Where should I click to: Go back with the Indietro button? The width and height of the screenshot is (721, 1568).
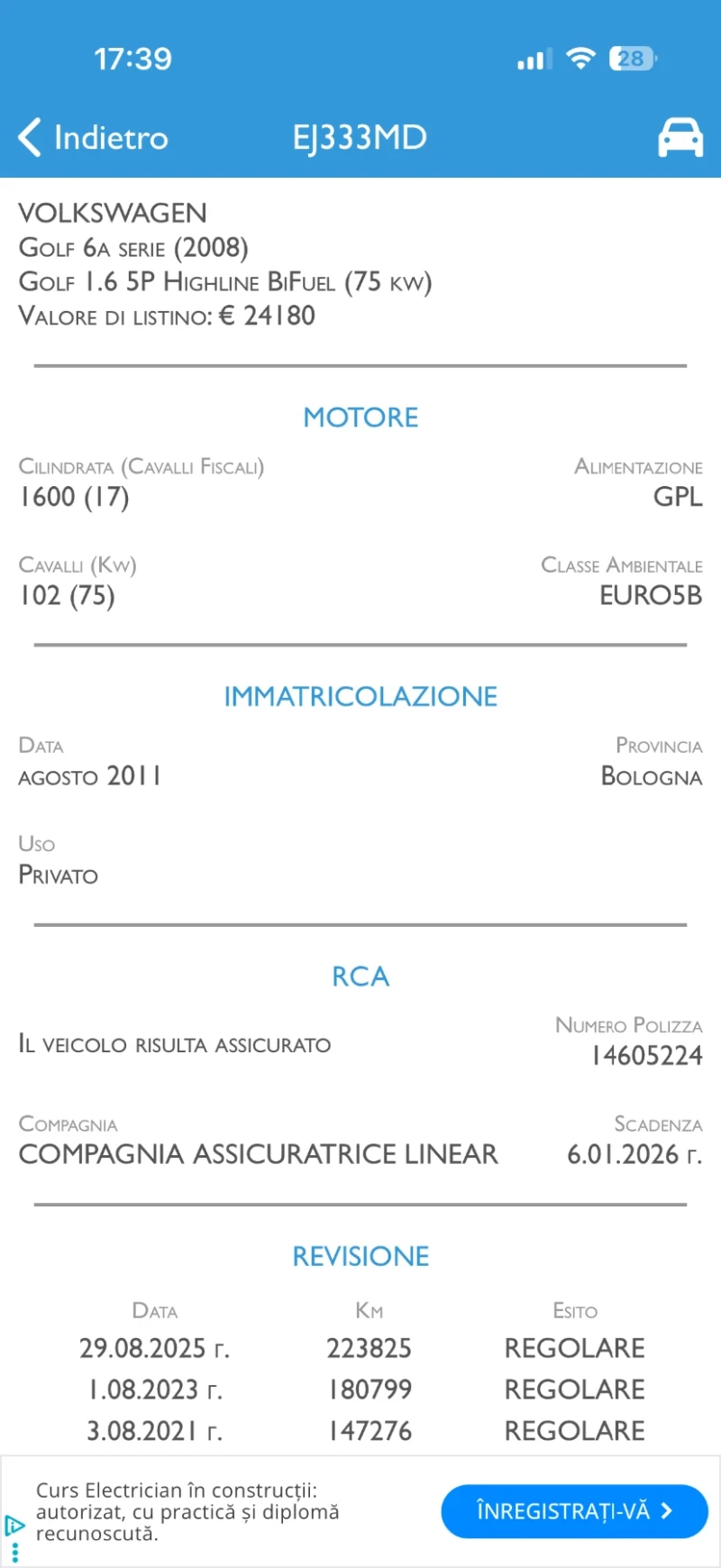point(93,138)
